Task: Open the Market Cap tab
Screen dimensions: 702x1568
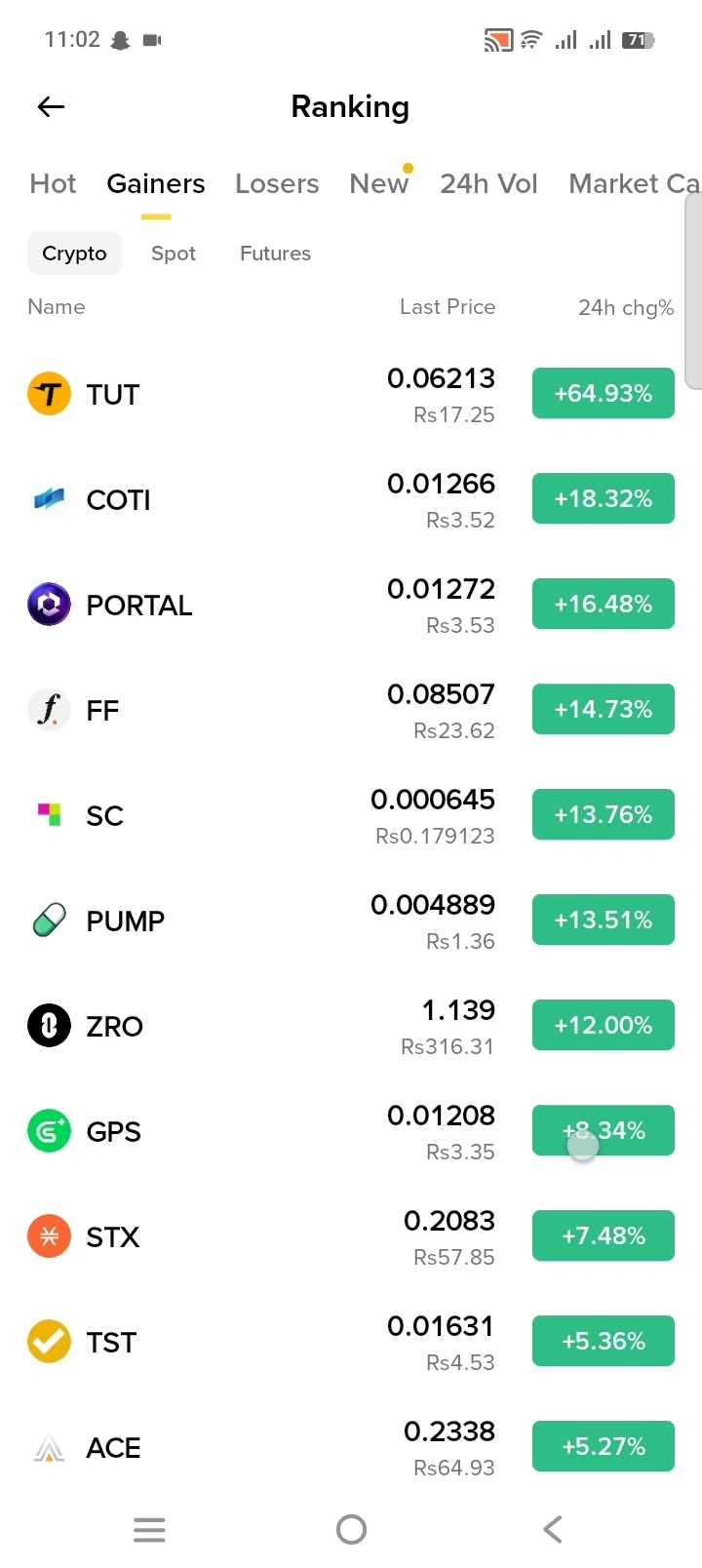Action: pos(634,183)
